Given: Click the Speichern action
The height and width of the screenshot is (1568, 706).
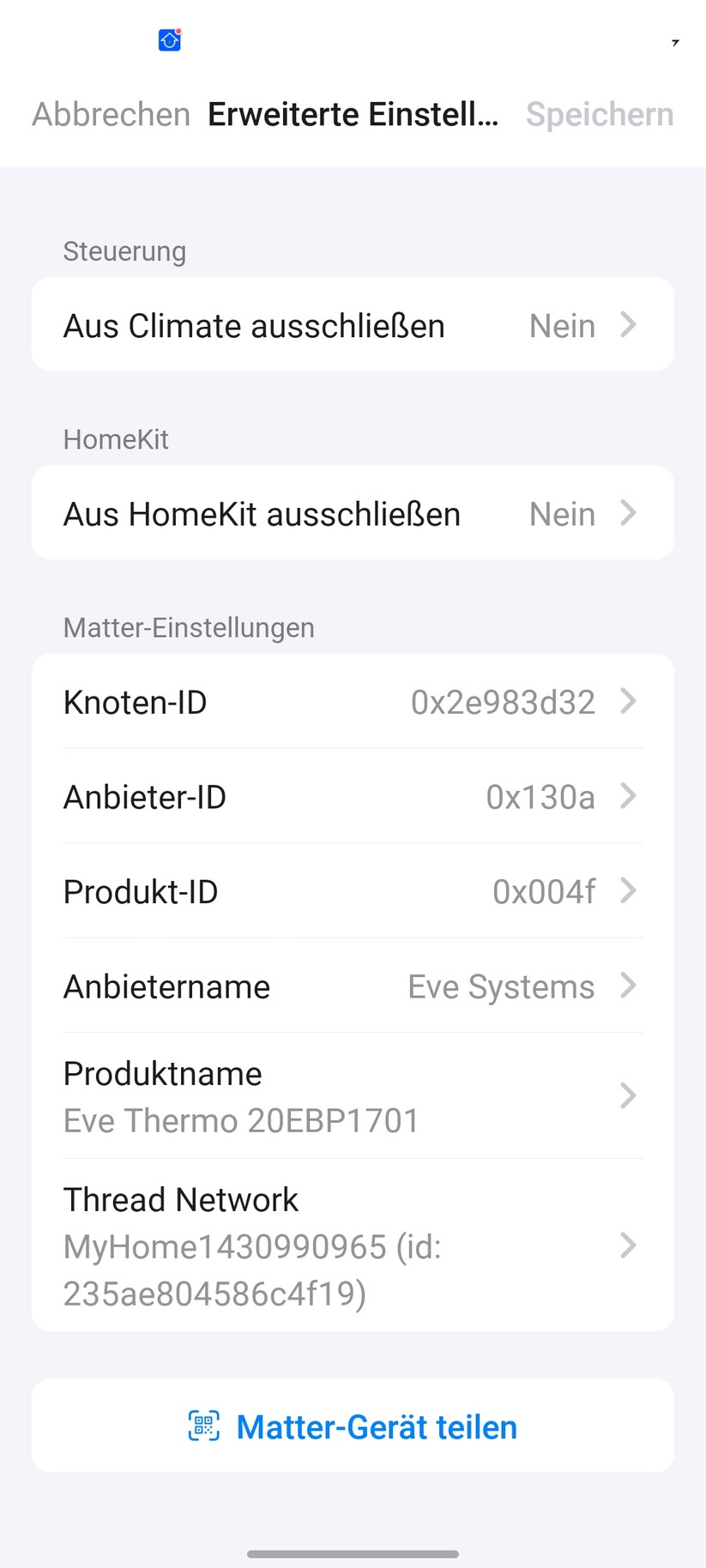Looking at the screenshot, I should pos(599,114).
